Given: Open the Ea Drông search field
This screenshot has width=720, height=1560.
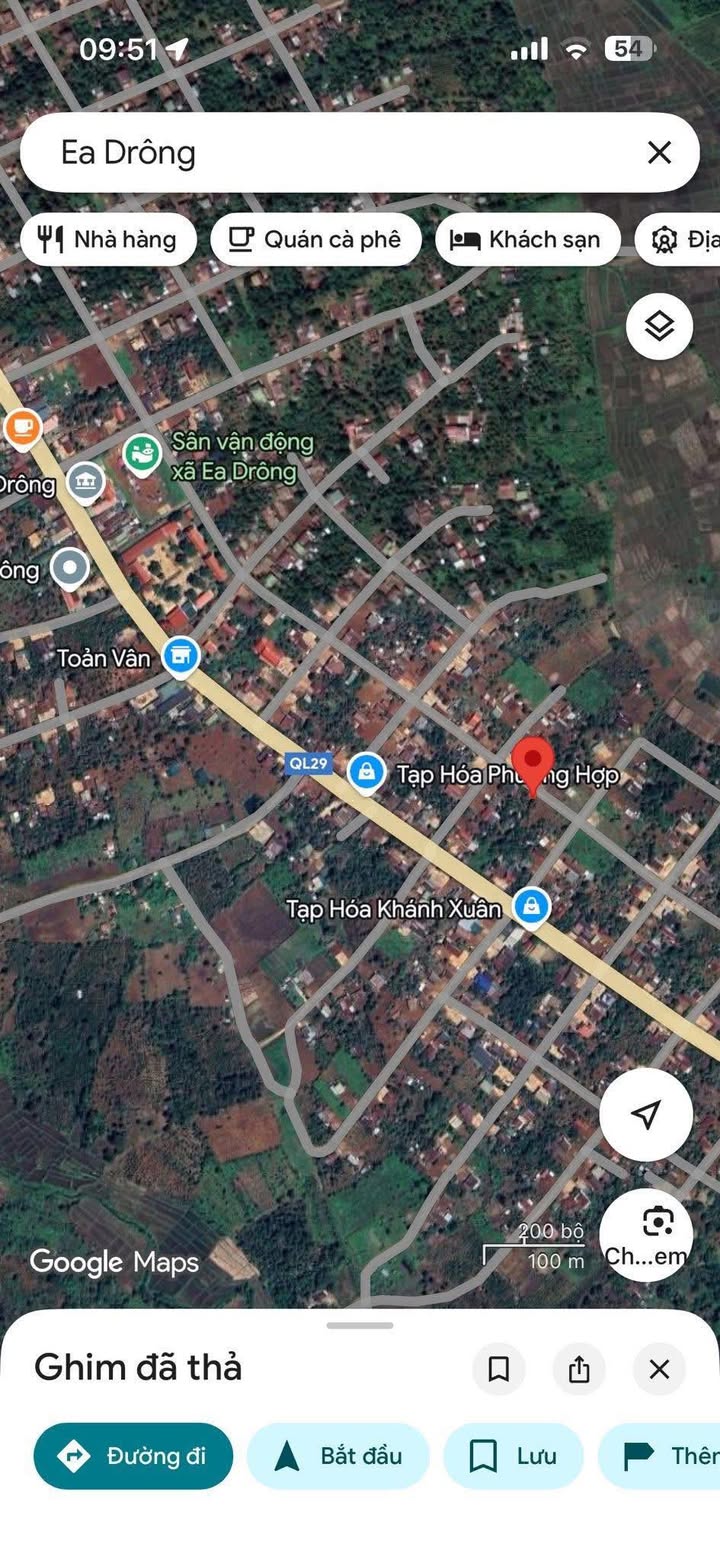Looking at the screenshot, I should [x=330, y=153].
